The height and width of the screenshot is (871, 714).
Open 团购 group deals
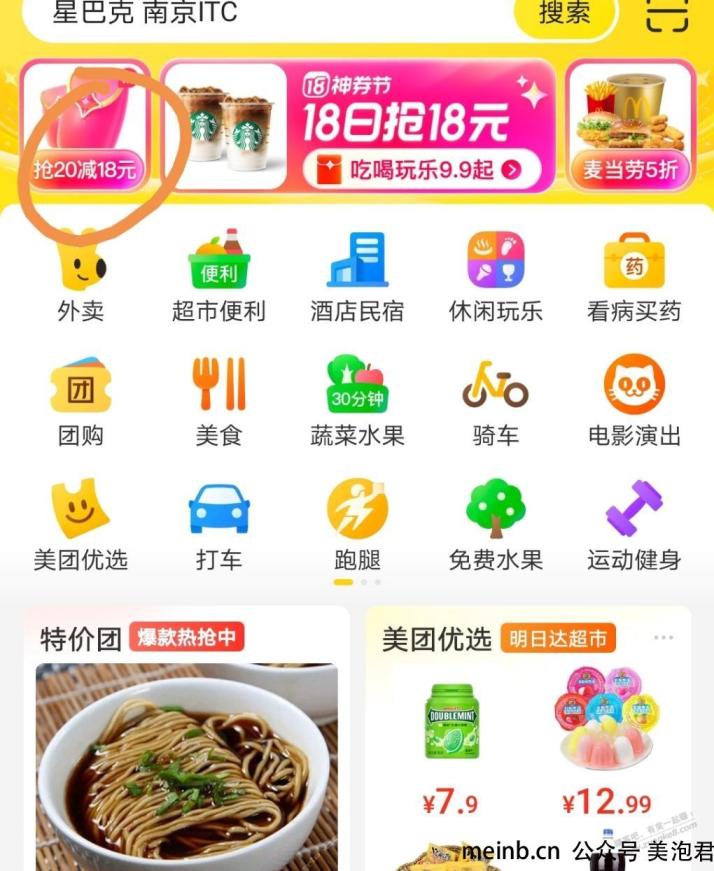(x=80, y=400)
